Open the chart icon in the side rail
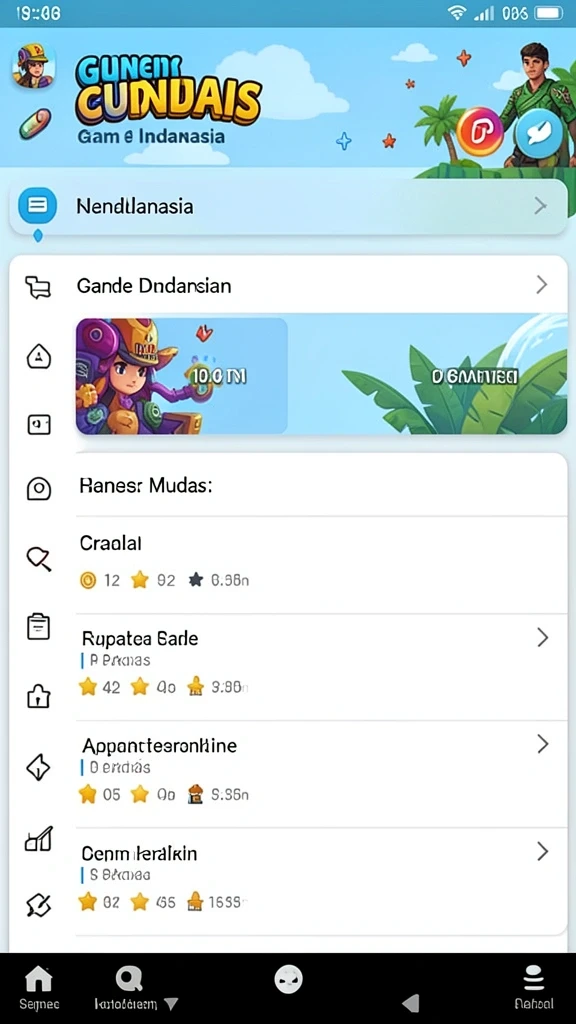The image size is (576, 1024). (x=38, y=839)
